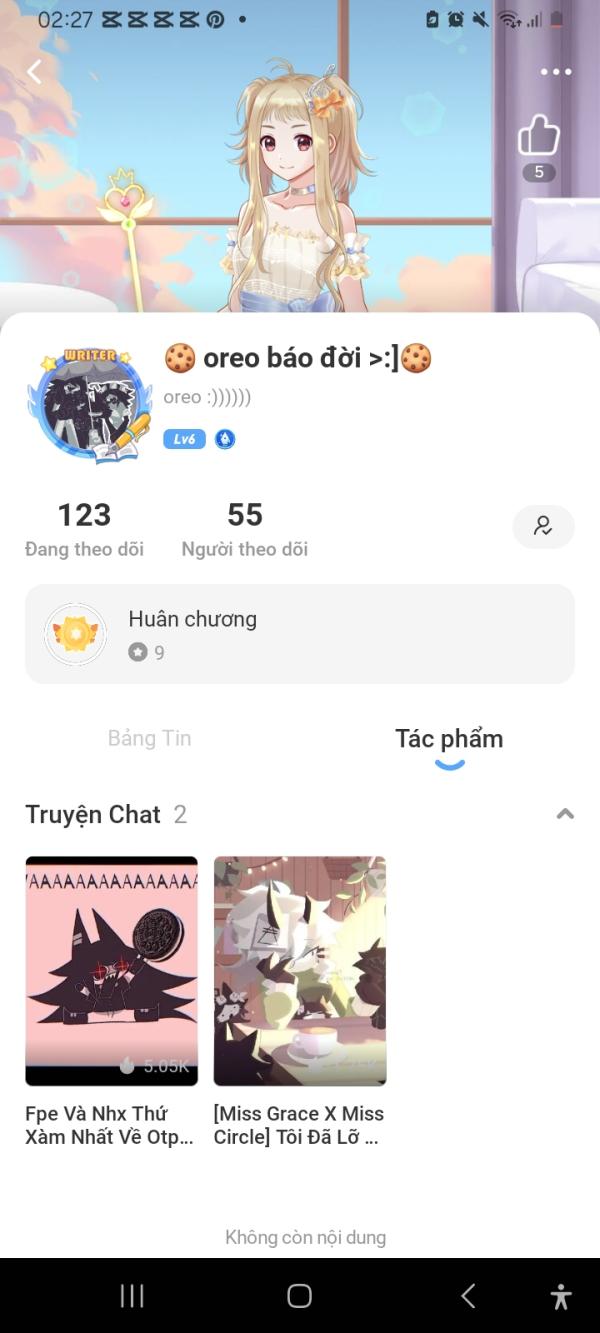600x1333 pixels.
Task: Collapse the Truyện Chat section
Action: click(x=565, y=814)
